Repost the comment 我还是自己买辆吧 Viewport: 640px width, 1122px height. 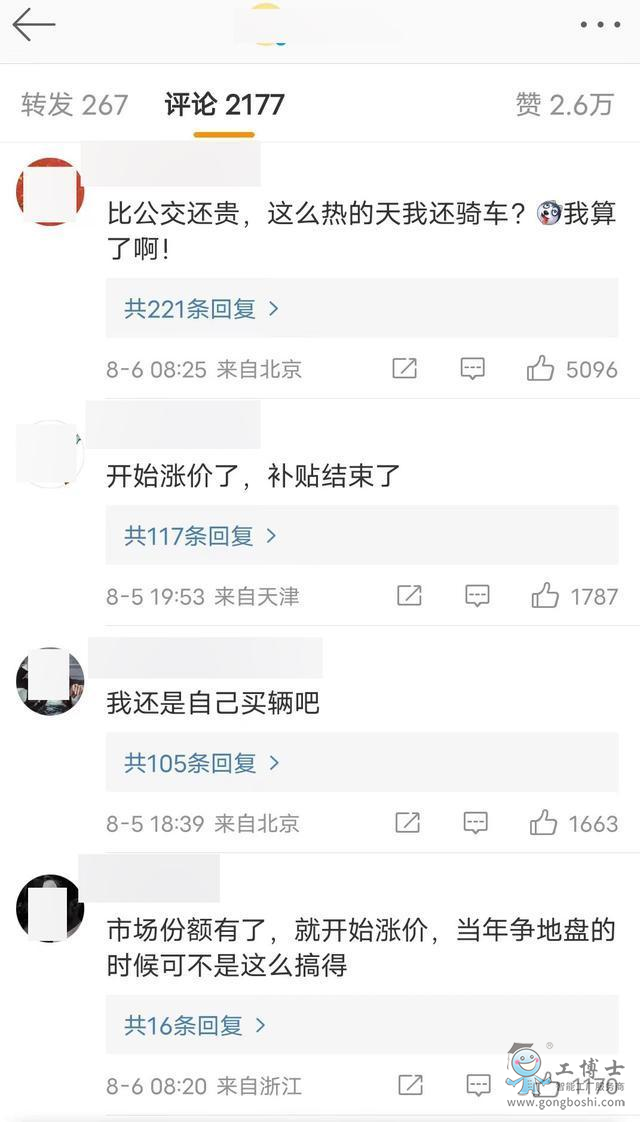click(x=407, y=823)
